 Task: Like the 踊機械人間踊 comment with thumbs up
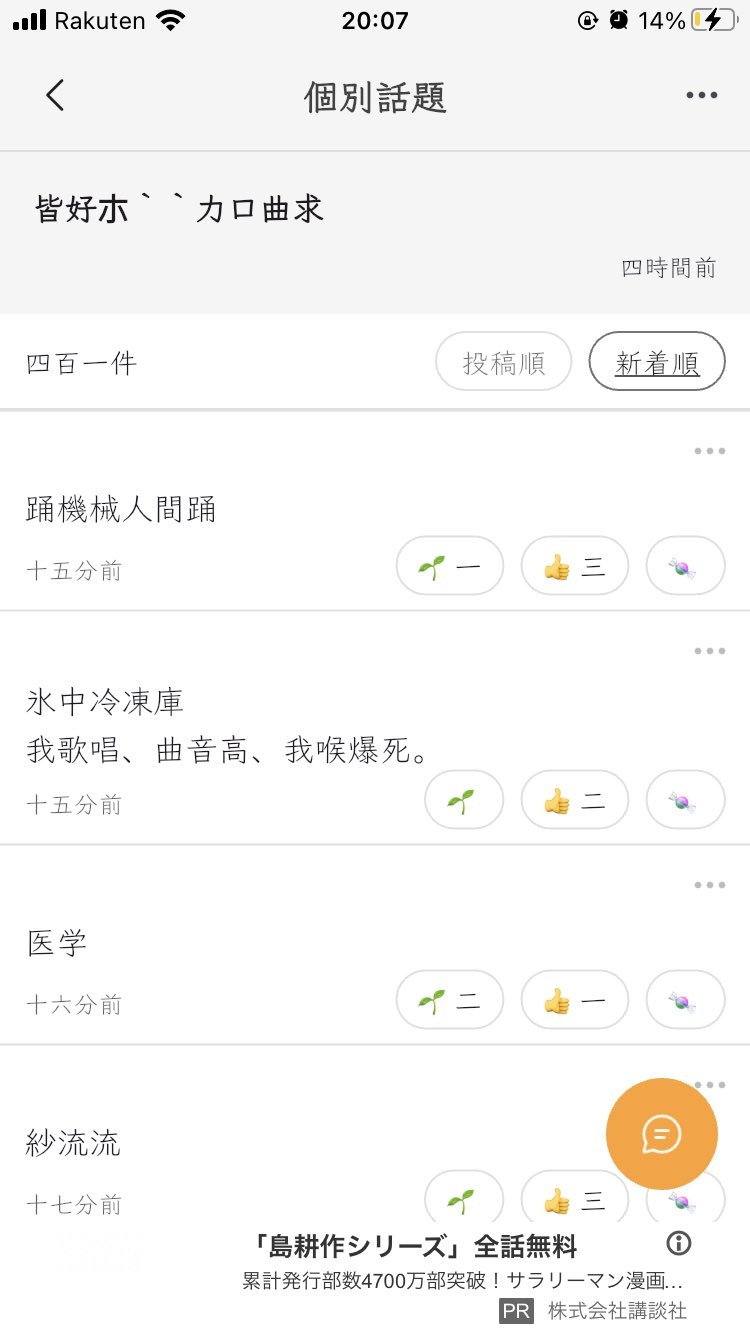point(575,567)
